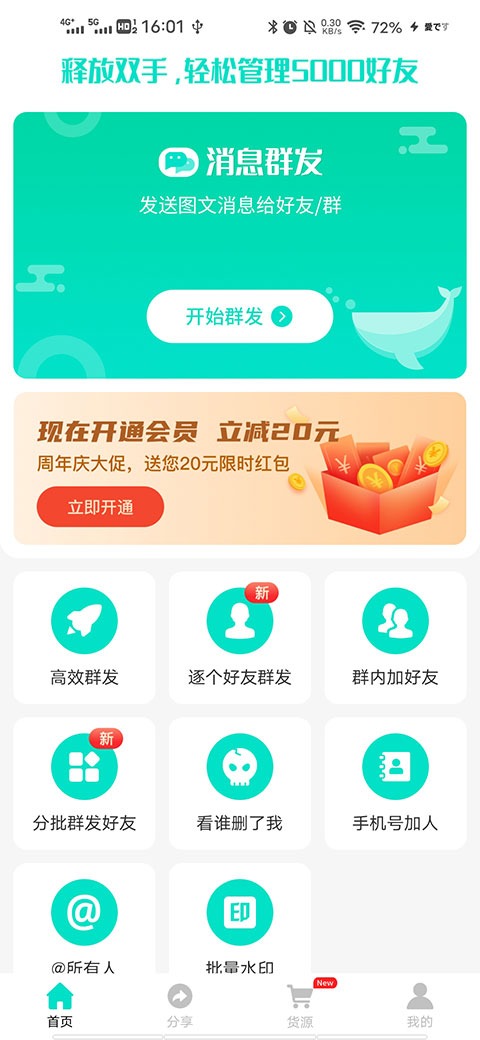Switch to the 首页 tab
Screen dimensions: 480x1040
(60, 1005)
